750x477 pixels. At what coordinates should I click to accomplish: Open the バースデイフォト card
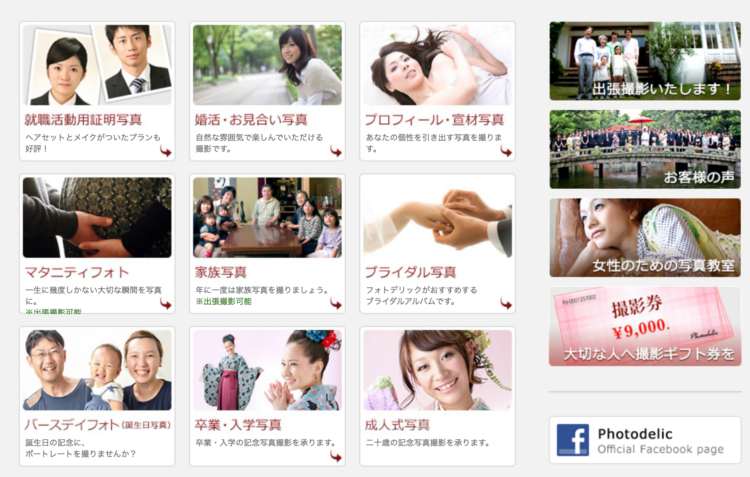pyautogui.click(x=97, y=396)
